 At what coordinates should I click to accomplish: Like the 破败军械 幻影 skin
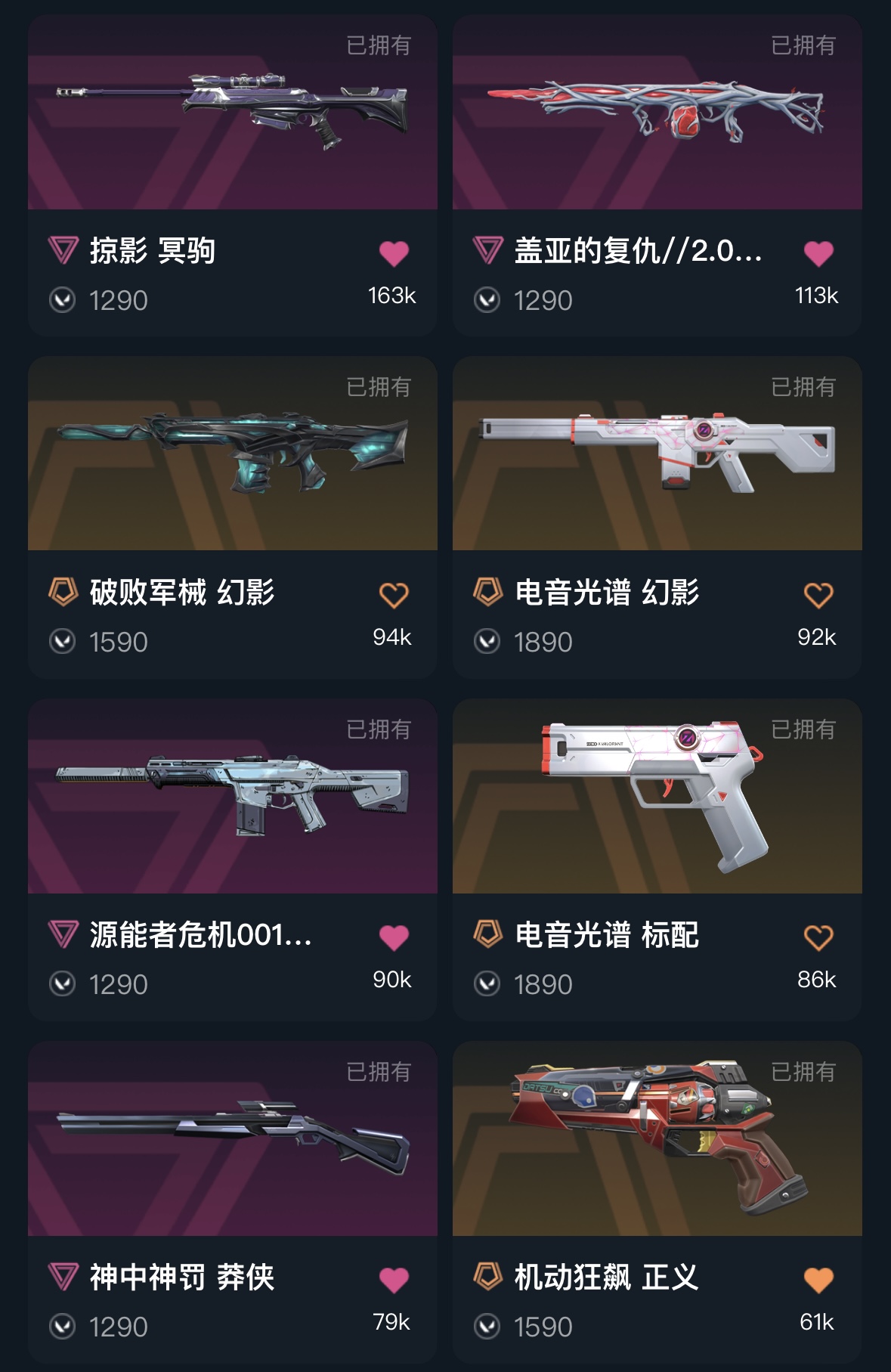point(394,596)
